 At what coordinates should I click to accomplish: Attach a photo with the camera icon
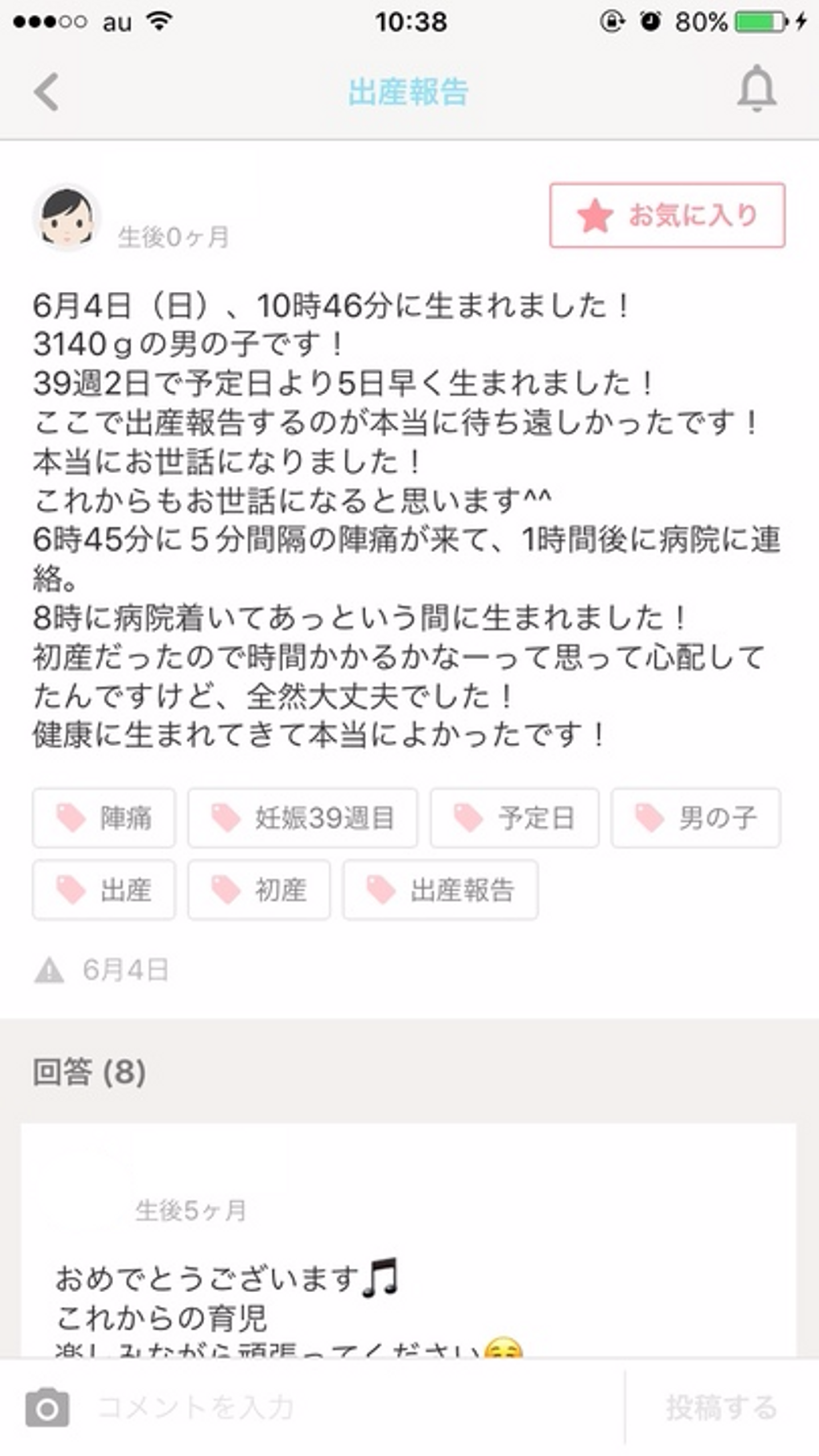pyautogui.click(x=48, y=1408)
